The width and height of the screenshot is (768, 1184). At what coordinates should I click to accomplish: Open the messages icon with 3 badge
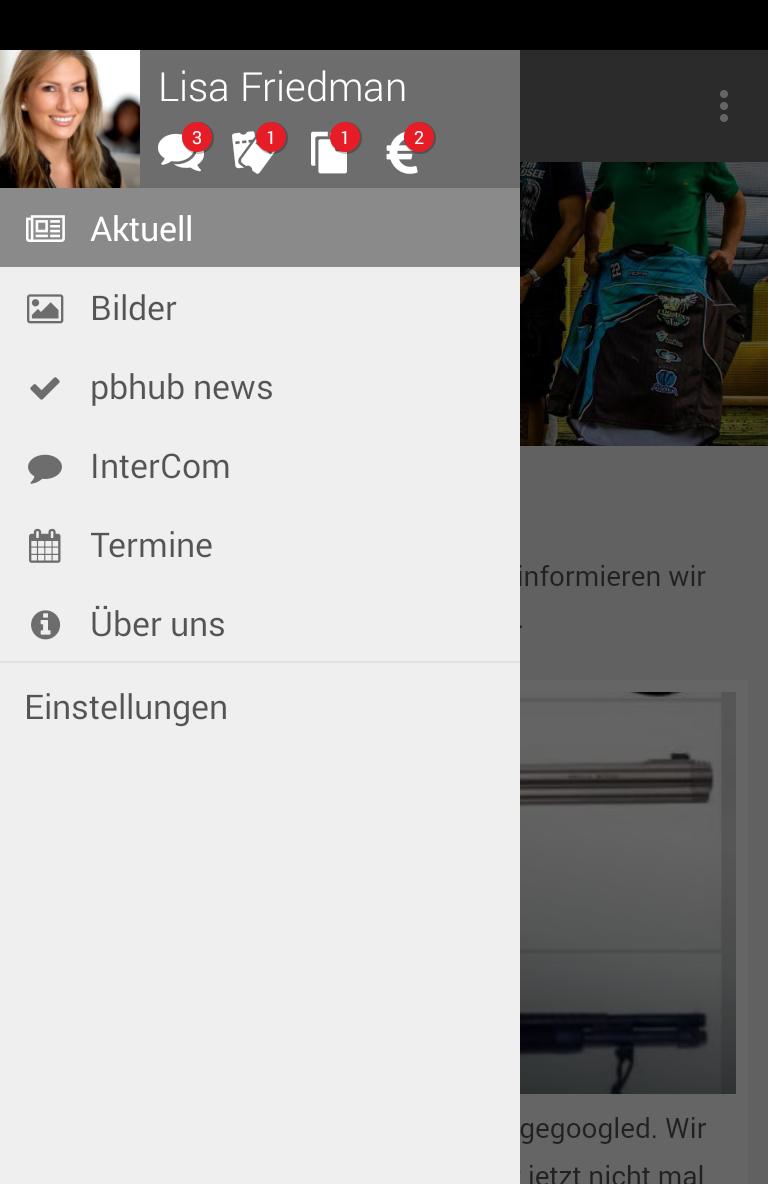pos(182,153)
